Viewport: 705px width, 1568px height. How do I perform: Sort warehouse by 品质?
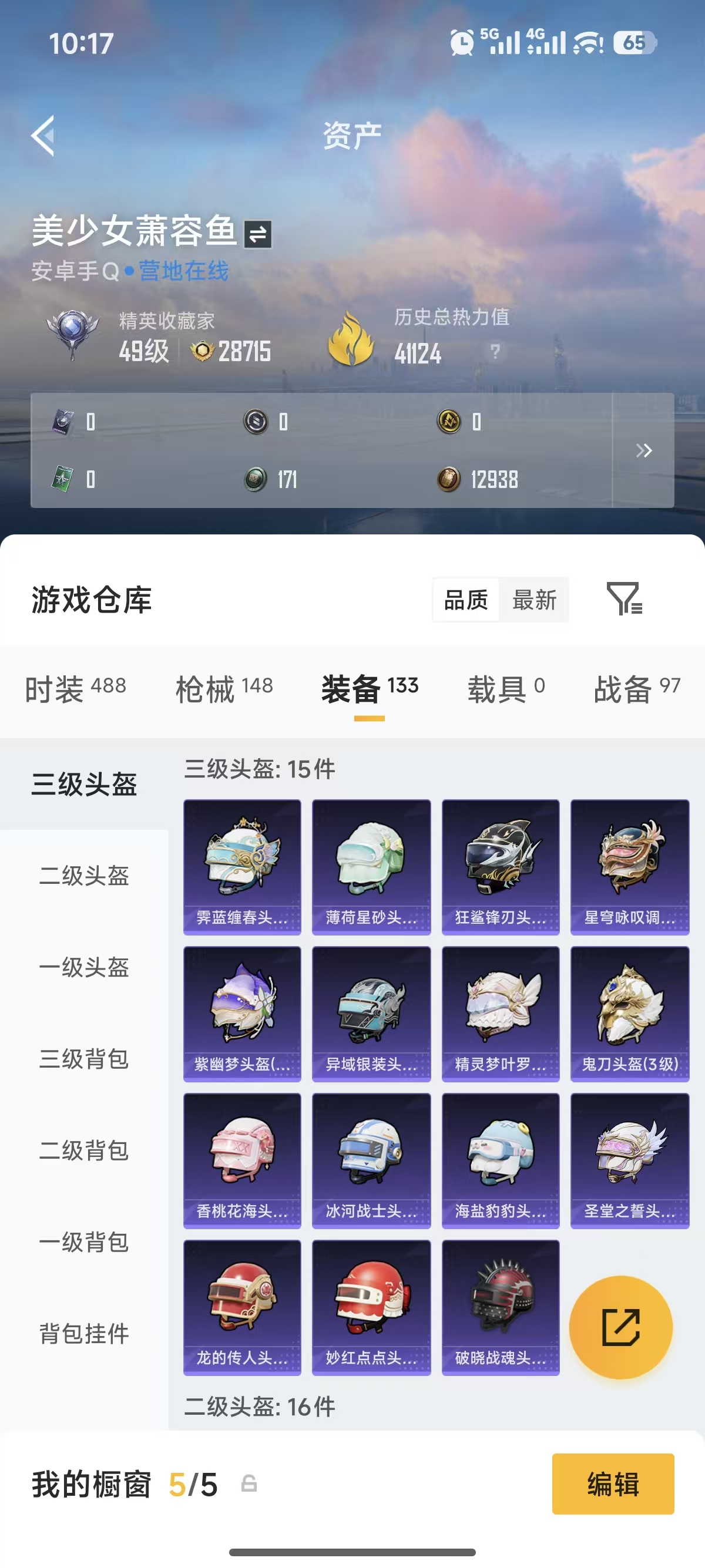466,600
